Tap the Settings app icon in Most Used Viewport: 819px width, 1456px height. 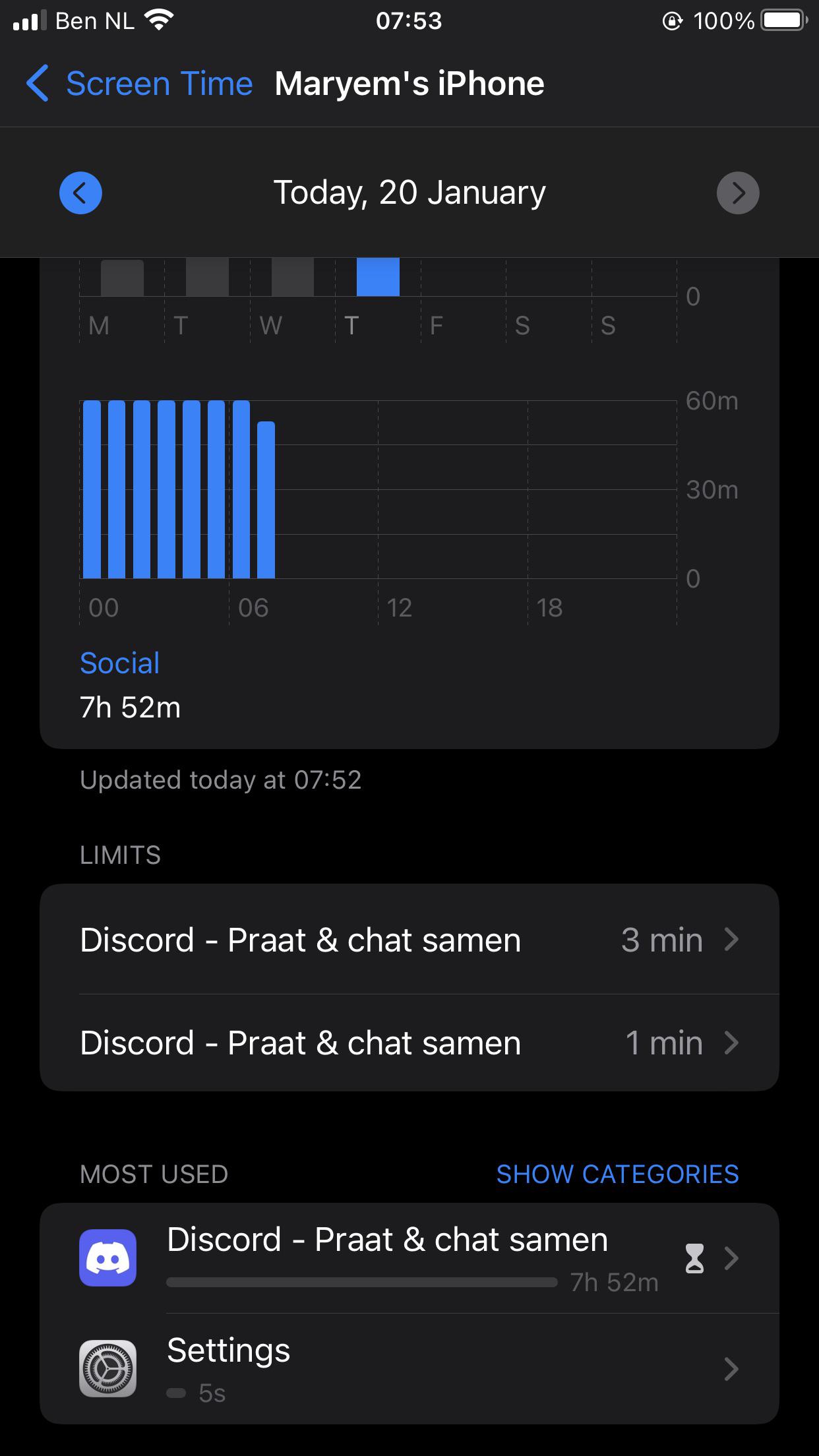[107, 1368]
